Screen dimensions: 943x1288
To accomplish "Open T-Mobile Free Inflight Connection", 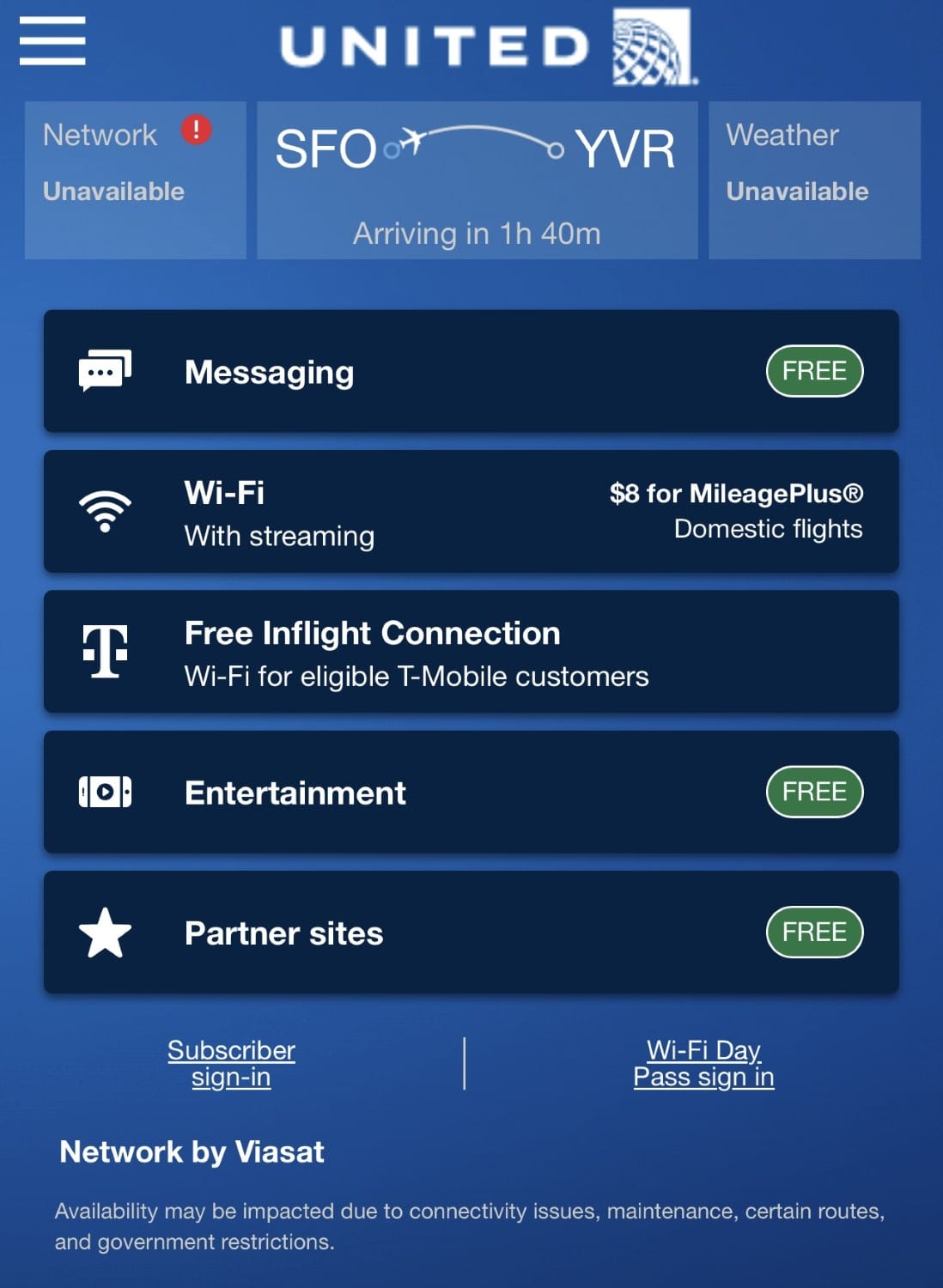I will (x=471, y=652).
